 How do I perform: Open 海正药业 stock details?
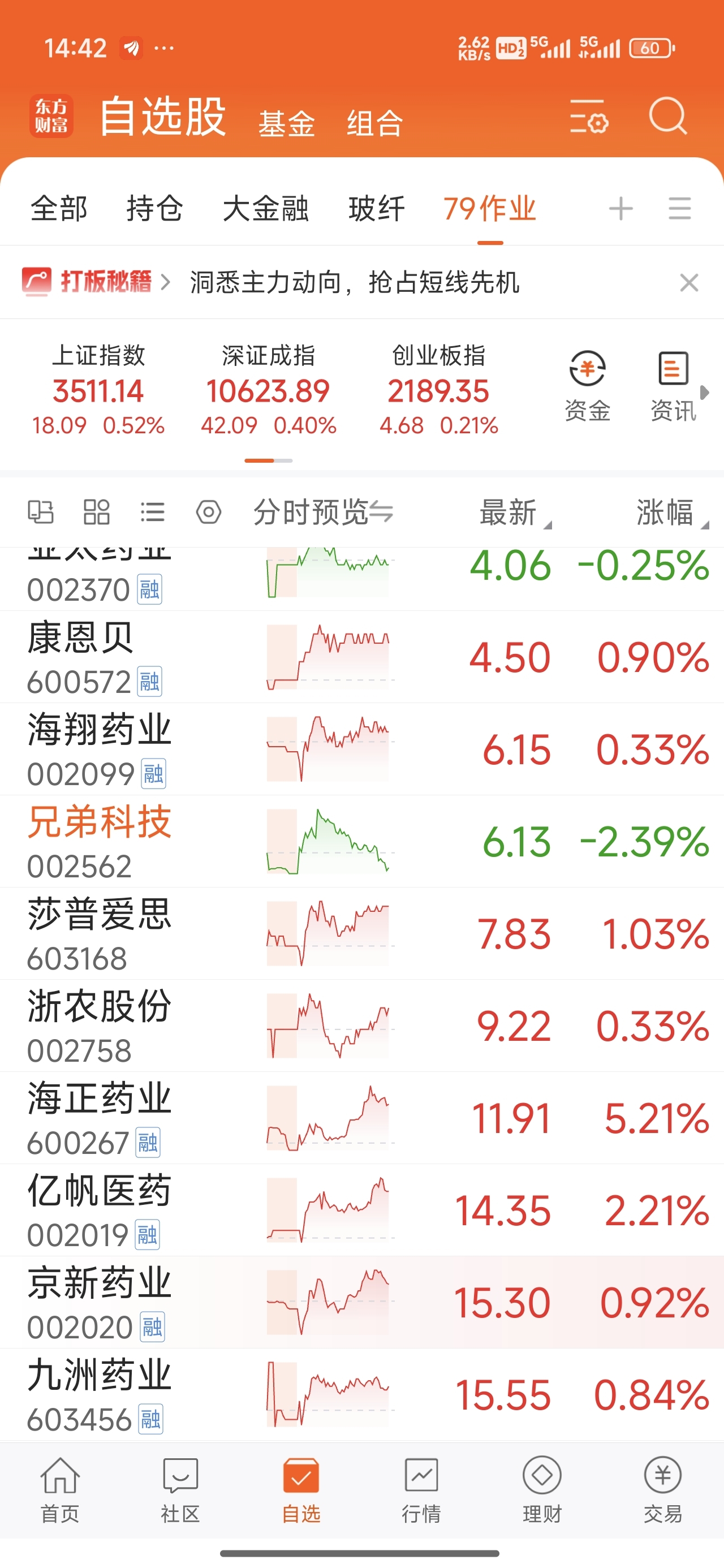pyautogui.click(x=361, y=1118)
